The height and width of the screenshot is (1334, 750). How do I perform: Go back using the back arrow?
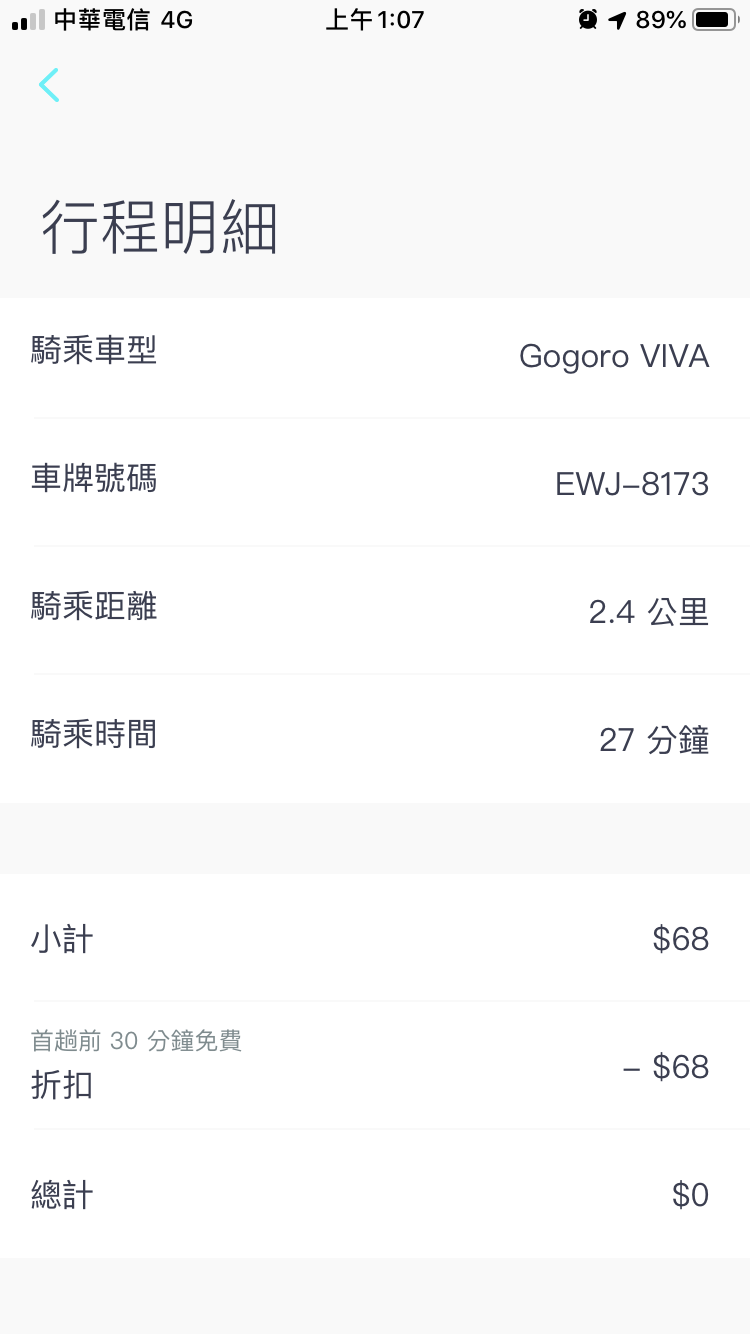click(x=49, y=85)
